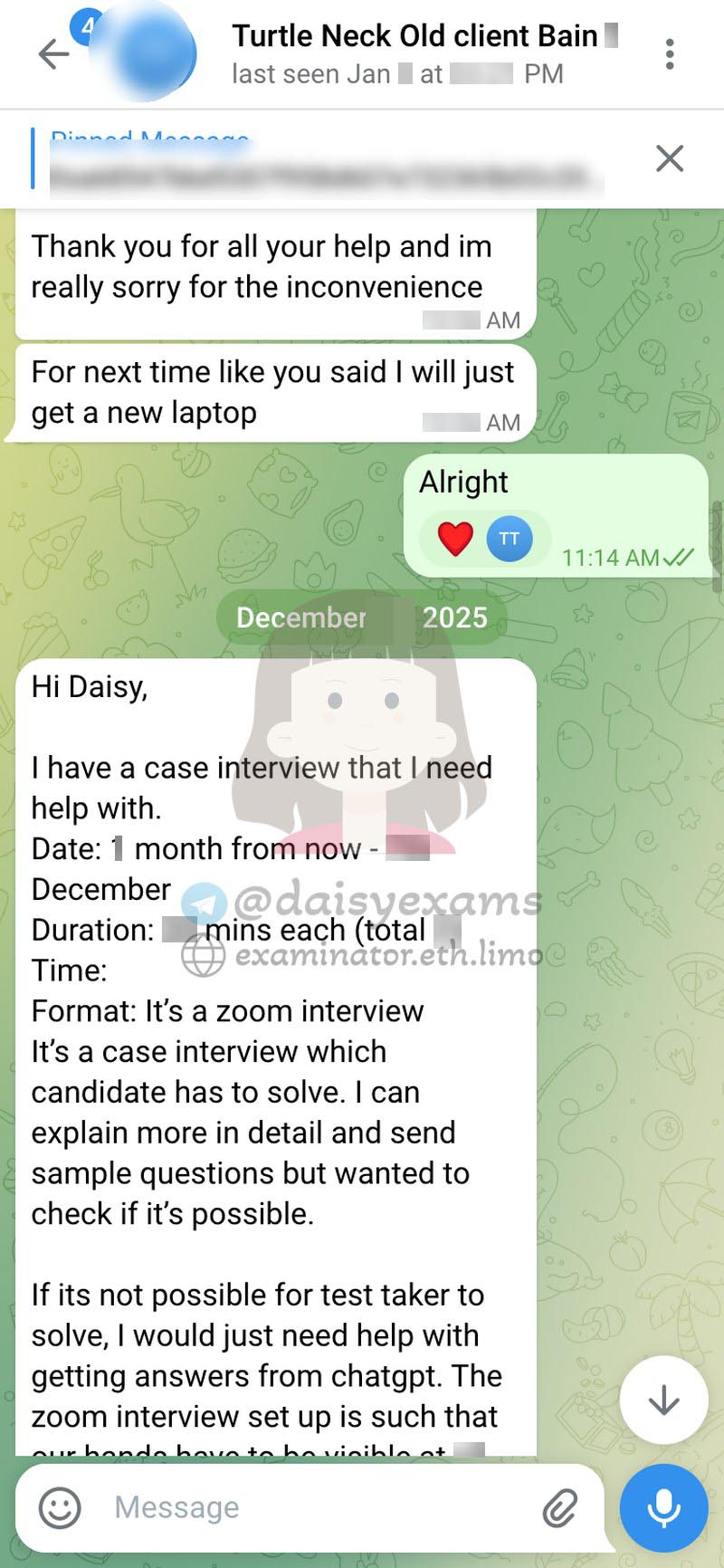Open the chat overflow menu

click(x=669, y=54)
